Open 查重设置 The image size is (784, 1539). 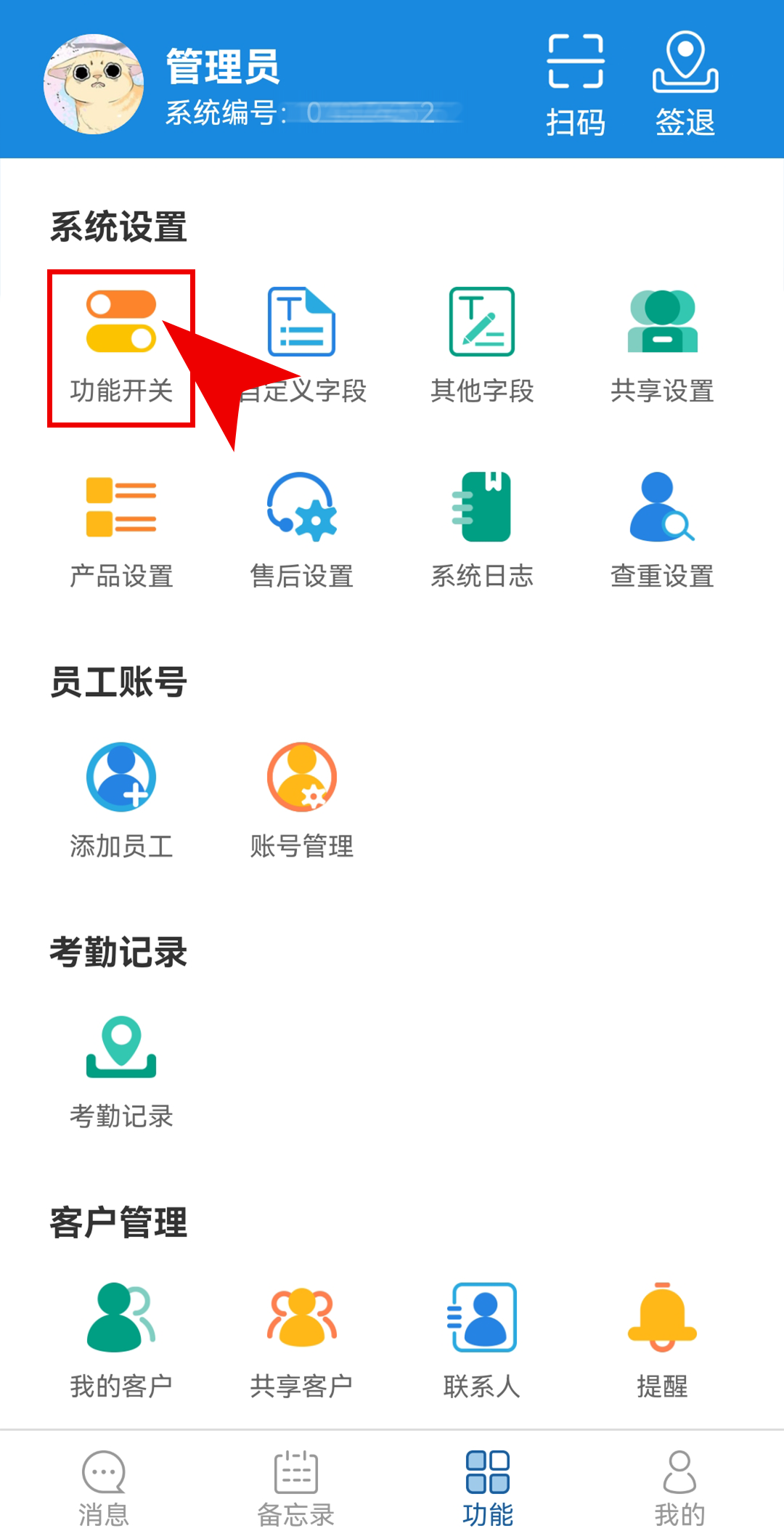pyautogui.click(x=662, y=531)
